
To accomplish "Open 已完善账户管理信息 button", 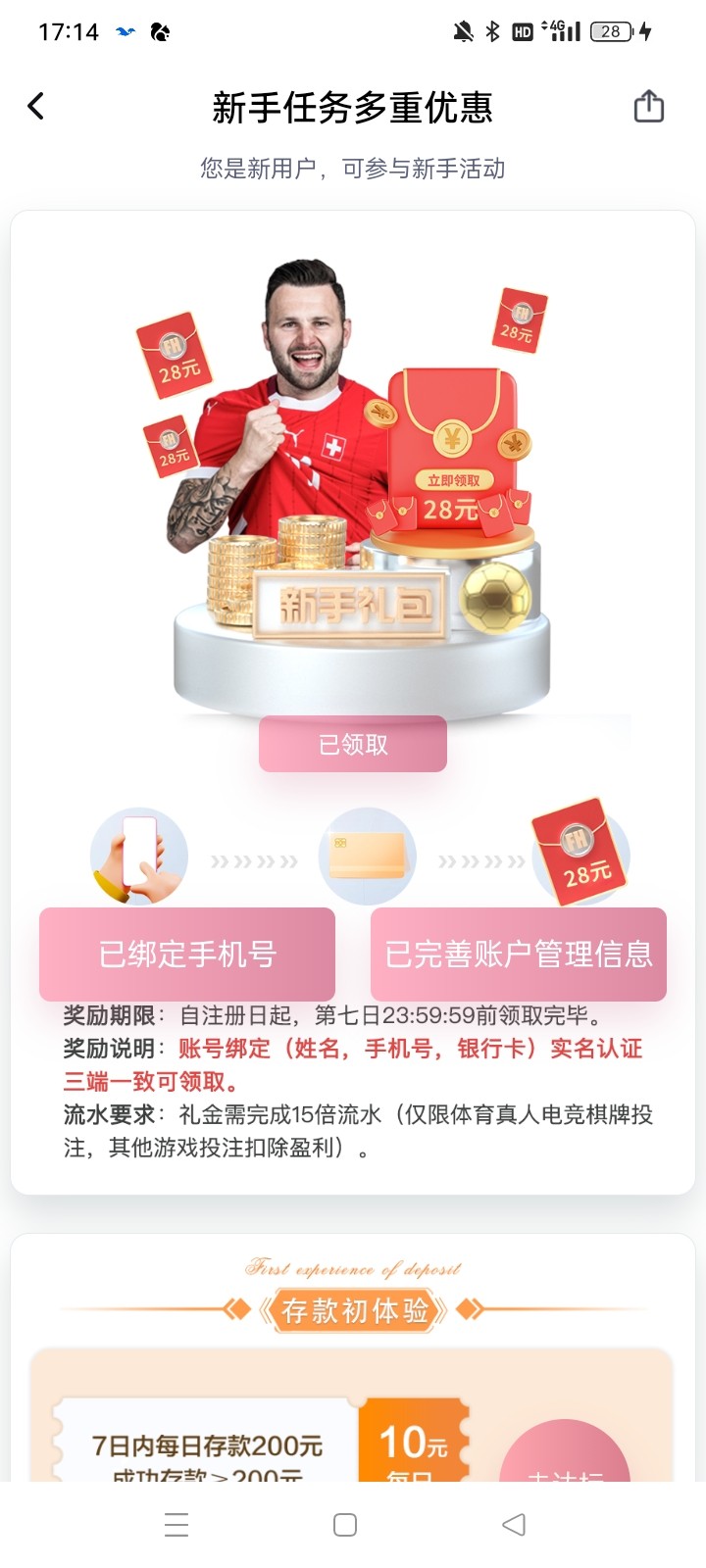I will pos(518,954).
